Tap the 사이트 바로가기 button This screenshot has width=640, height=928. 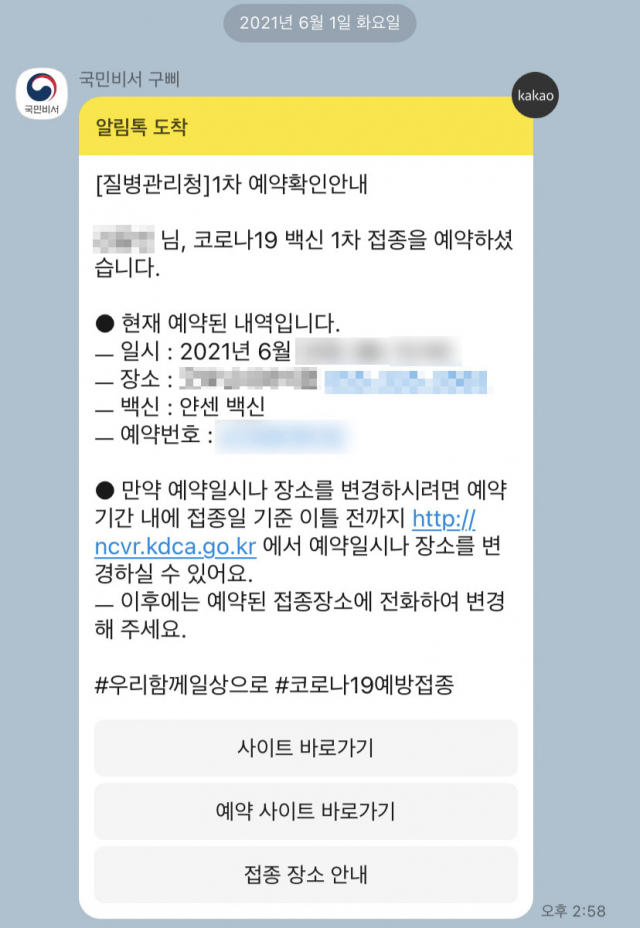pos(305,748)
